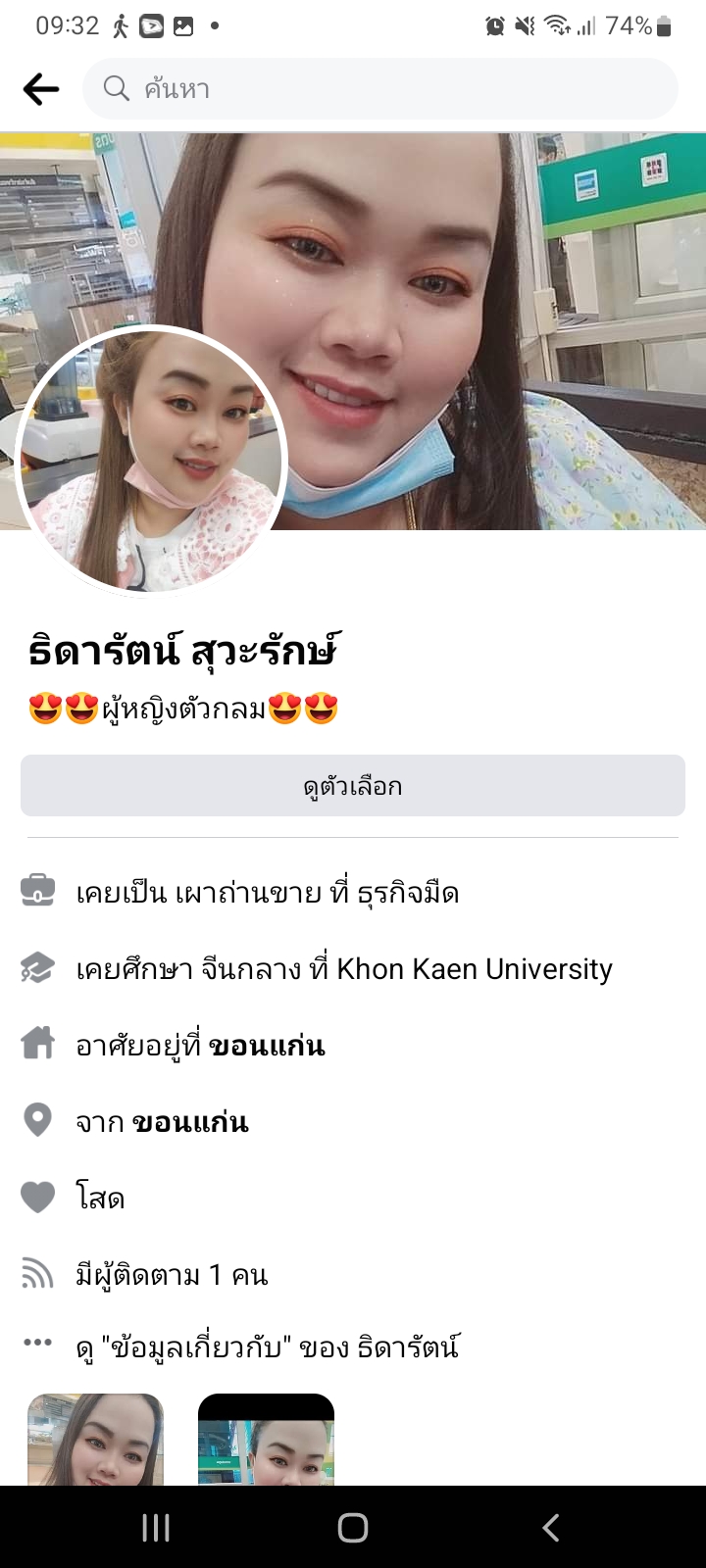Open the first photo thumbnail below the details
The image size is (706, 1568).
95,1439
